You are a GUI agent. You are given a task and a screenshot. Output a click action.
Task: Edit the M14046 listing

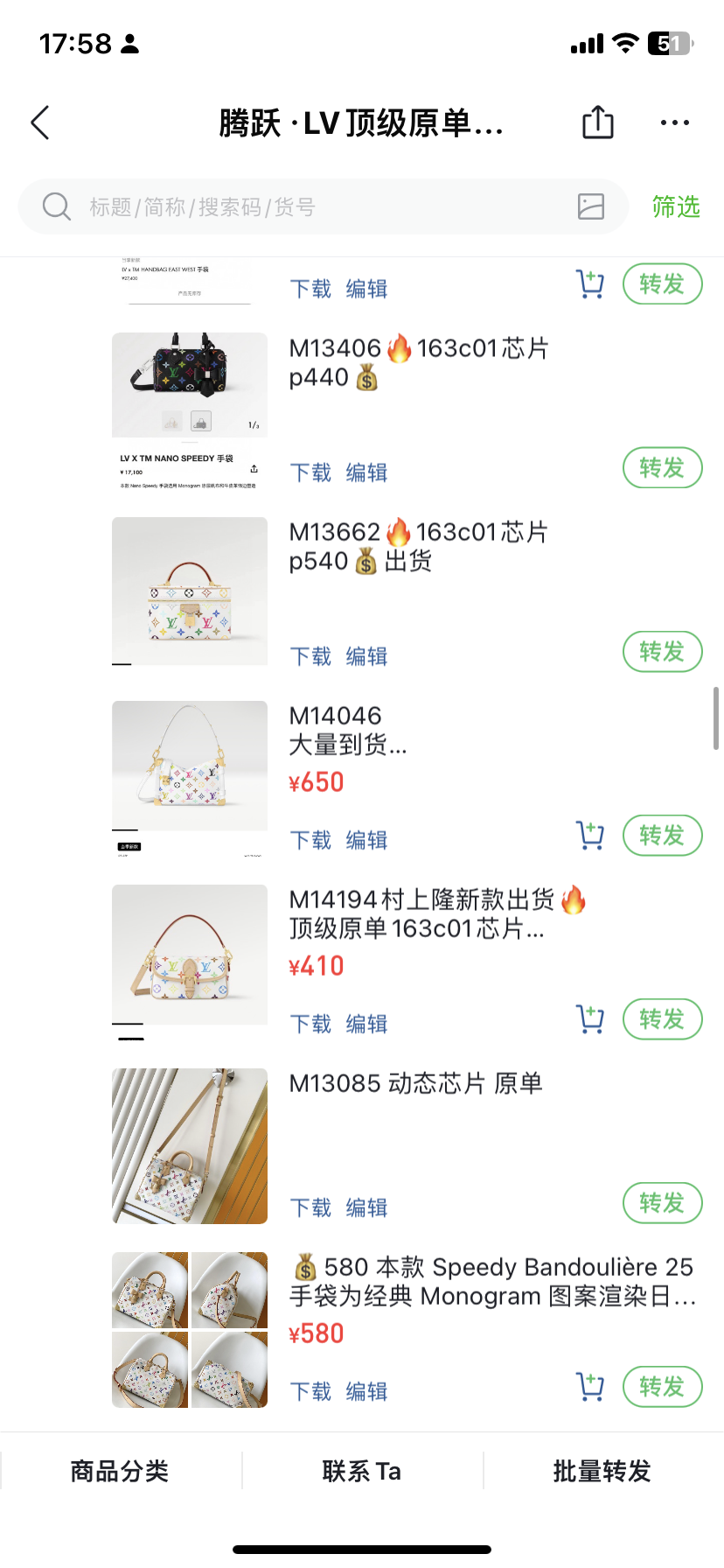[x=366, y=840]
